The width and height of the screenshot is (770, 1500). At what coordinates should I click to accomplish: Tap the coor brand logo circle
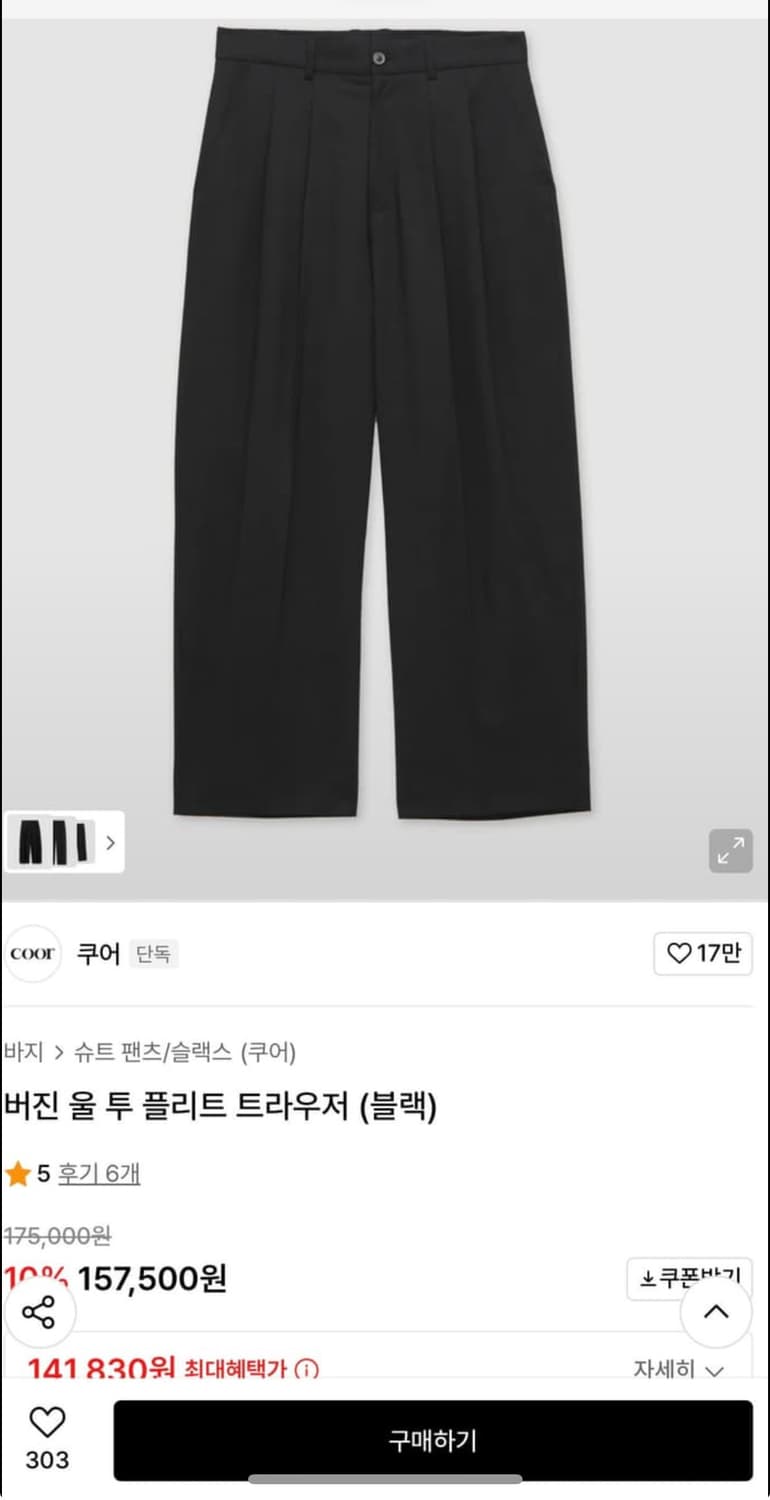click(33, 954)
